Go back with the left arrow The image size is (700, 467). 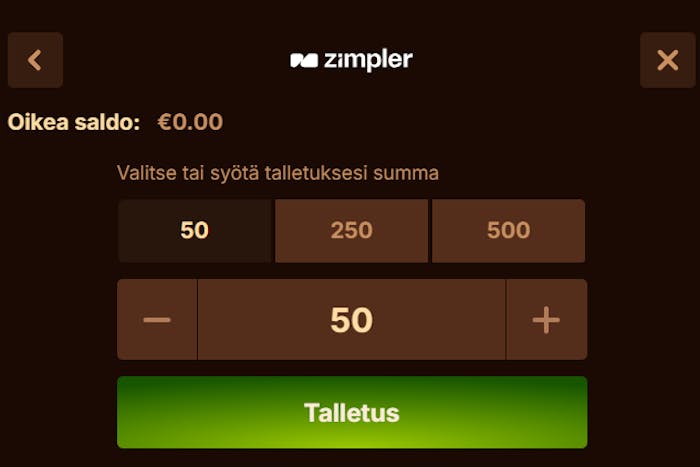tap(35, 60)
